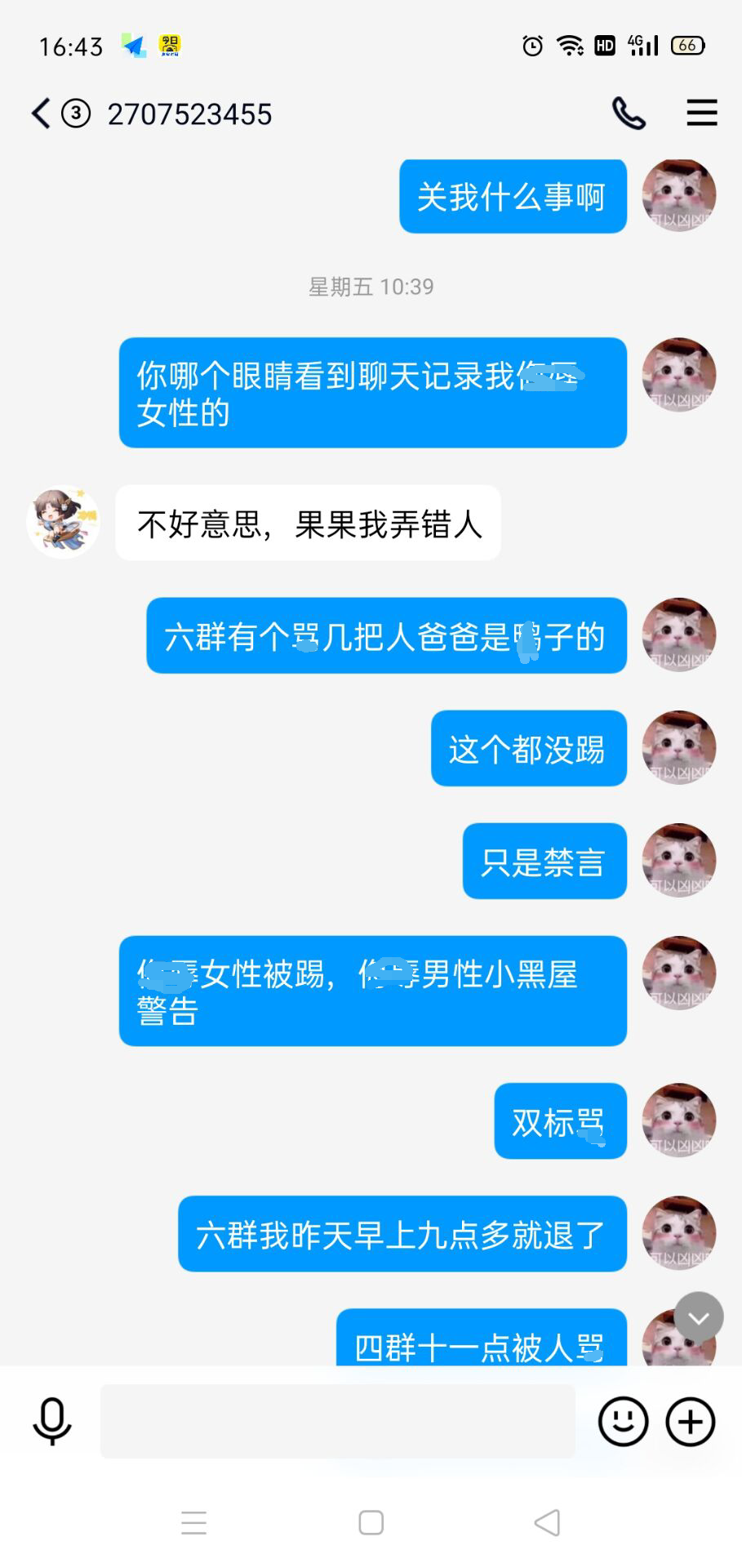Image resolution: width=742 pixels, height=1568 pixels.
Task: Tap the scroll-to-bottom chevron above the input bar
Action: point(698,1317)
